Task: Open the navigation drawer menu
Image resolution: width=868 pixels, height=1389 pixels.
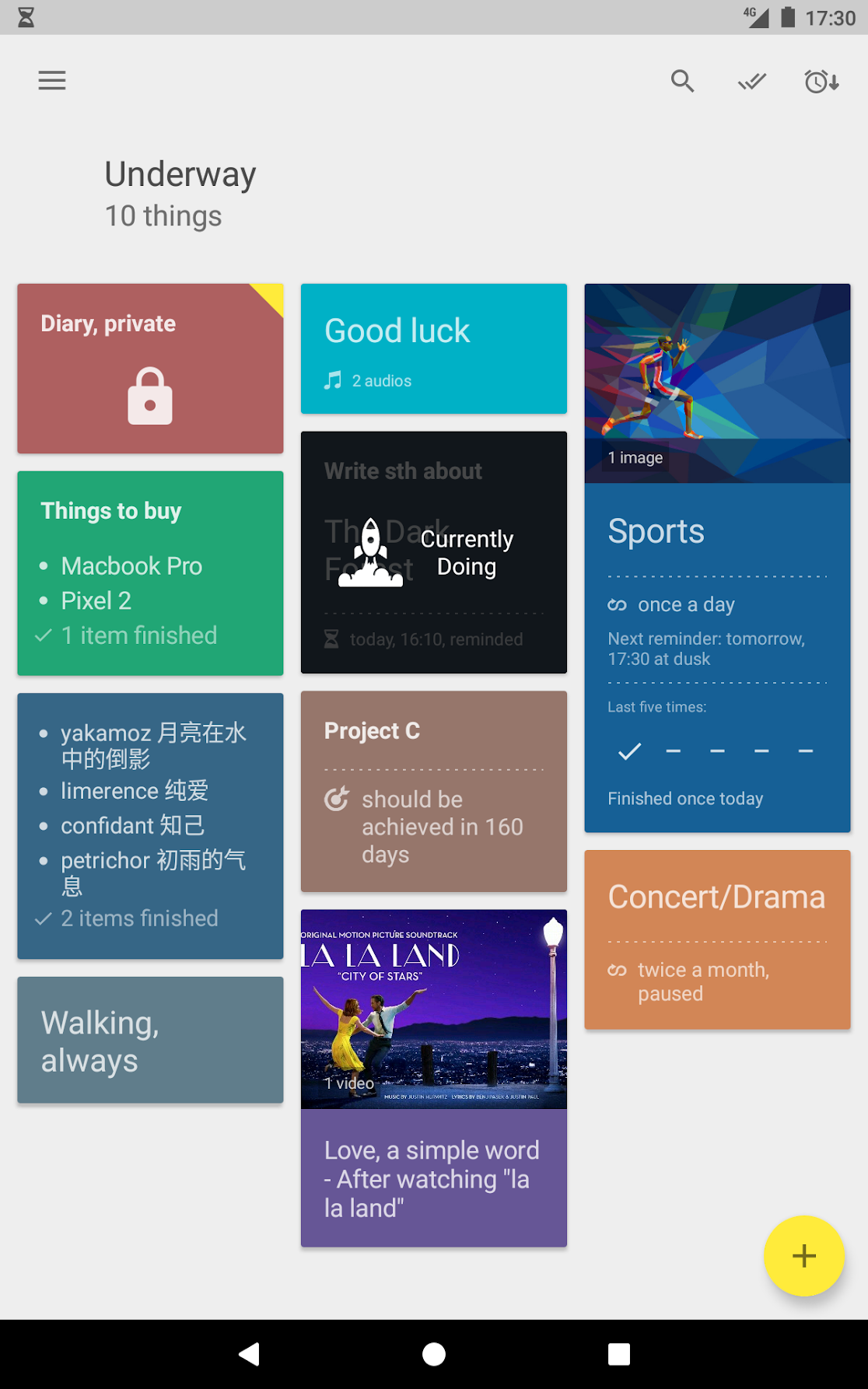Action: click(x=52, y=81)
